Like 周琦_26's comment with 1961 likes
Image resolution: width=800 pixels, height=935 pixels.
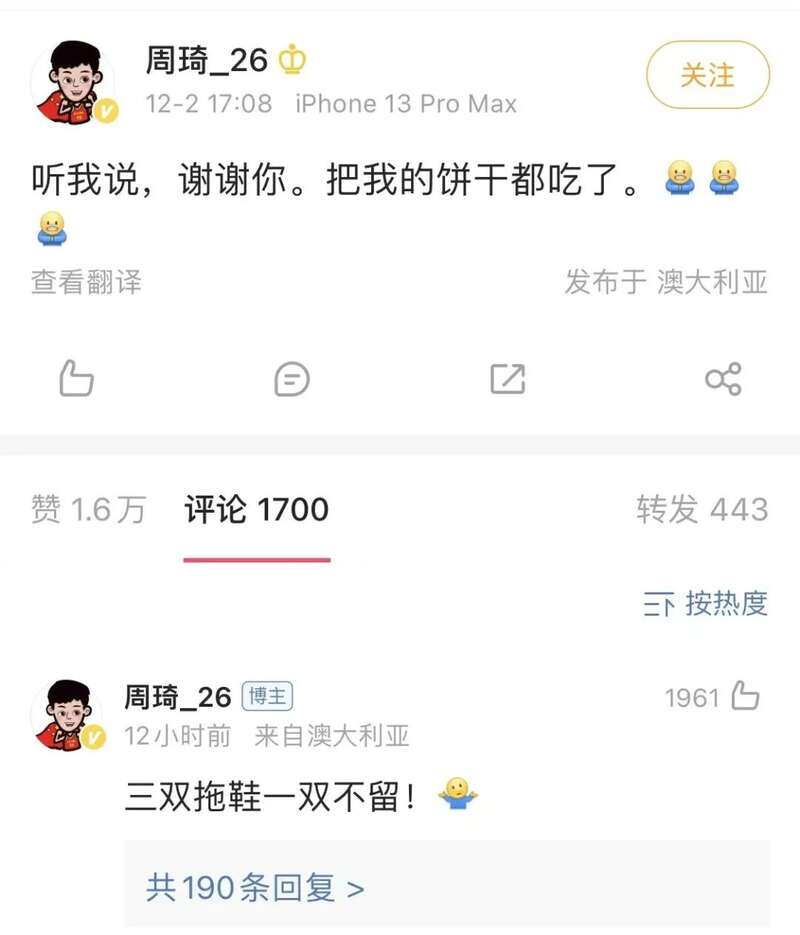coord(745,696)
